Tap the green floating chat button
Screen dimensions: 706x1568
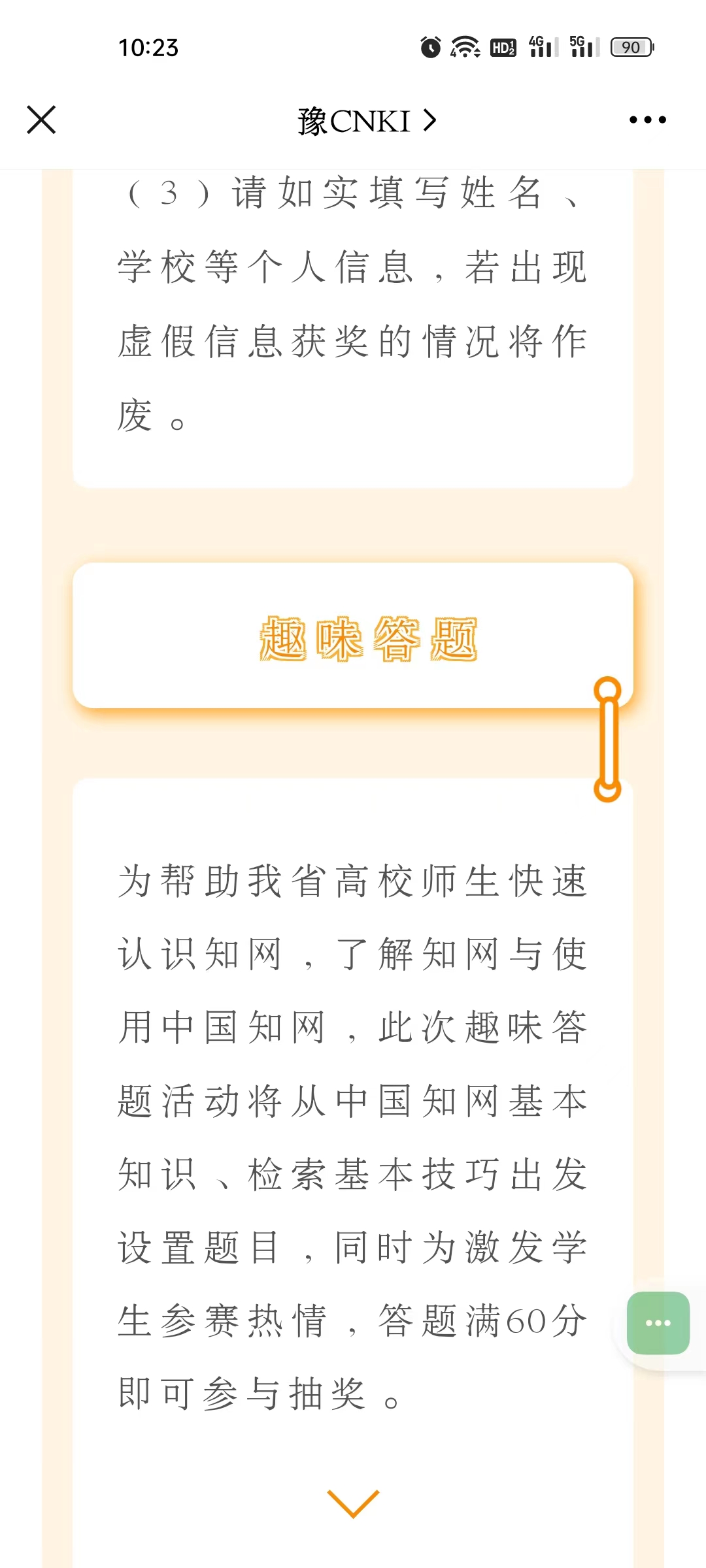tap(658, 1322)
